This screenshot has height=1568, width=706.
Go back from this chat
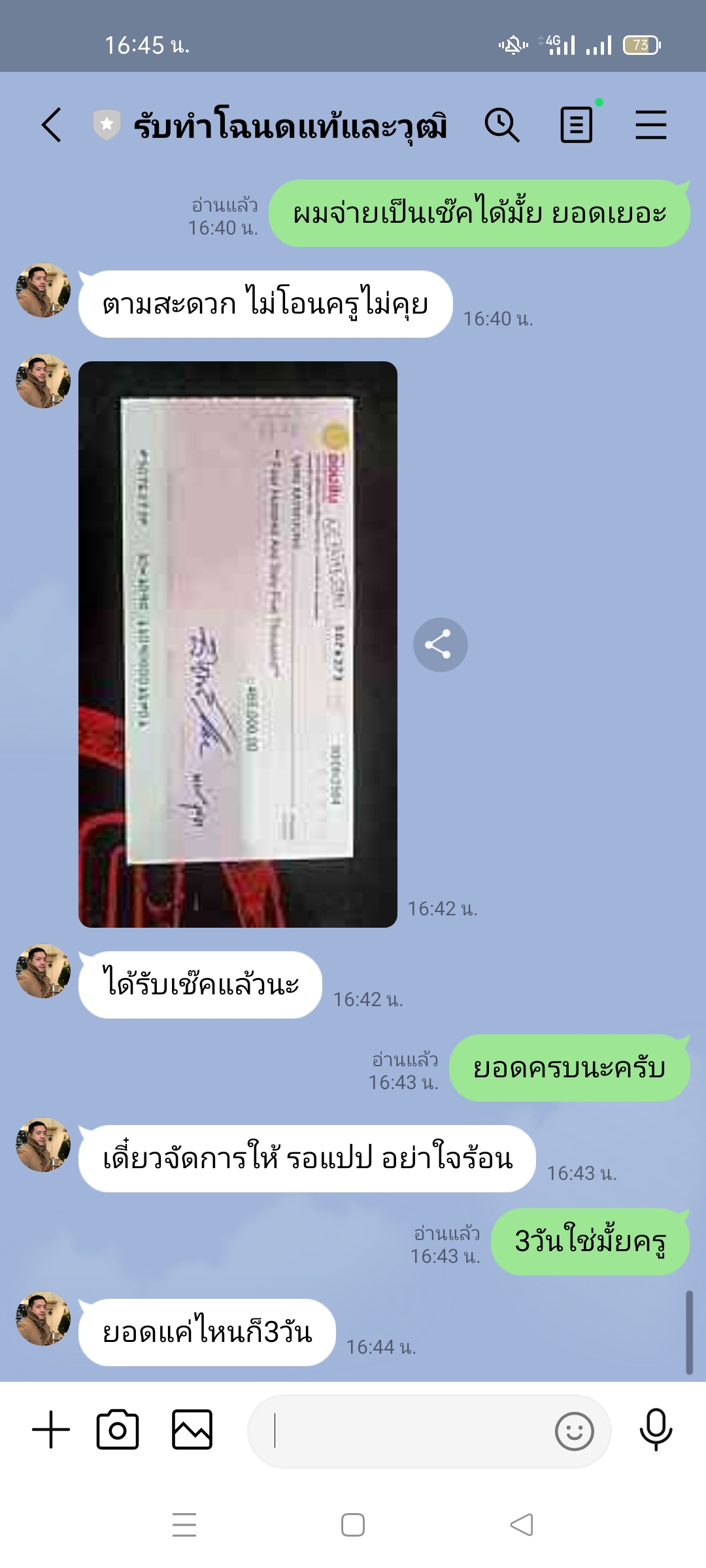(52, 125)
